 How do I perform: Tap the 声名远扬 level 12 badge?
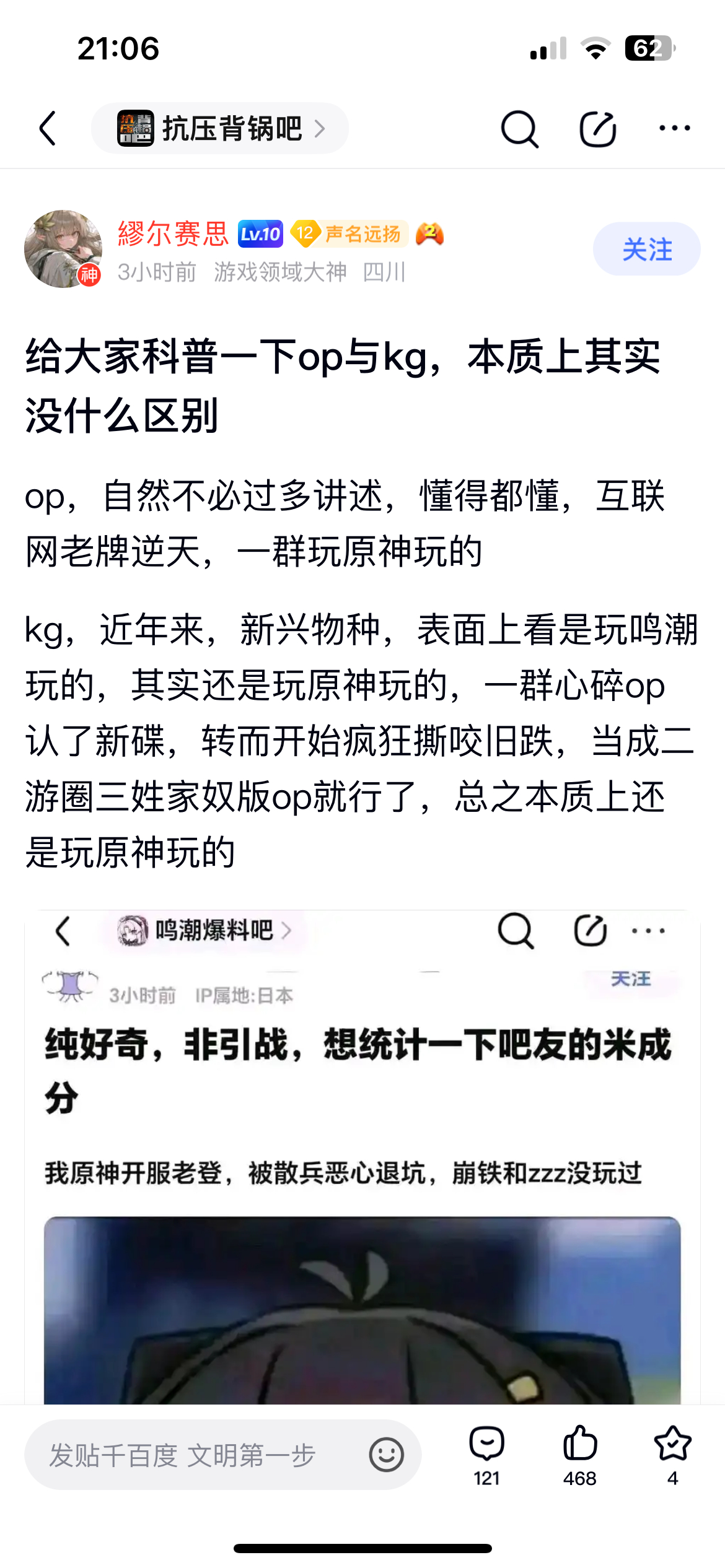coord(349,234)
